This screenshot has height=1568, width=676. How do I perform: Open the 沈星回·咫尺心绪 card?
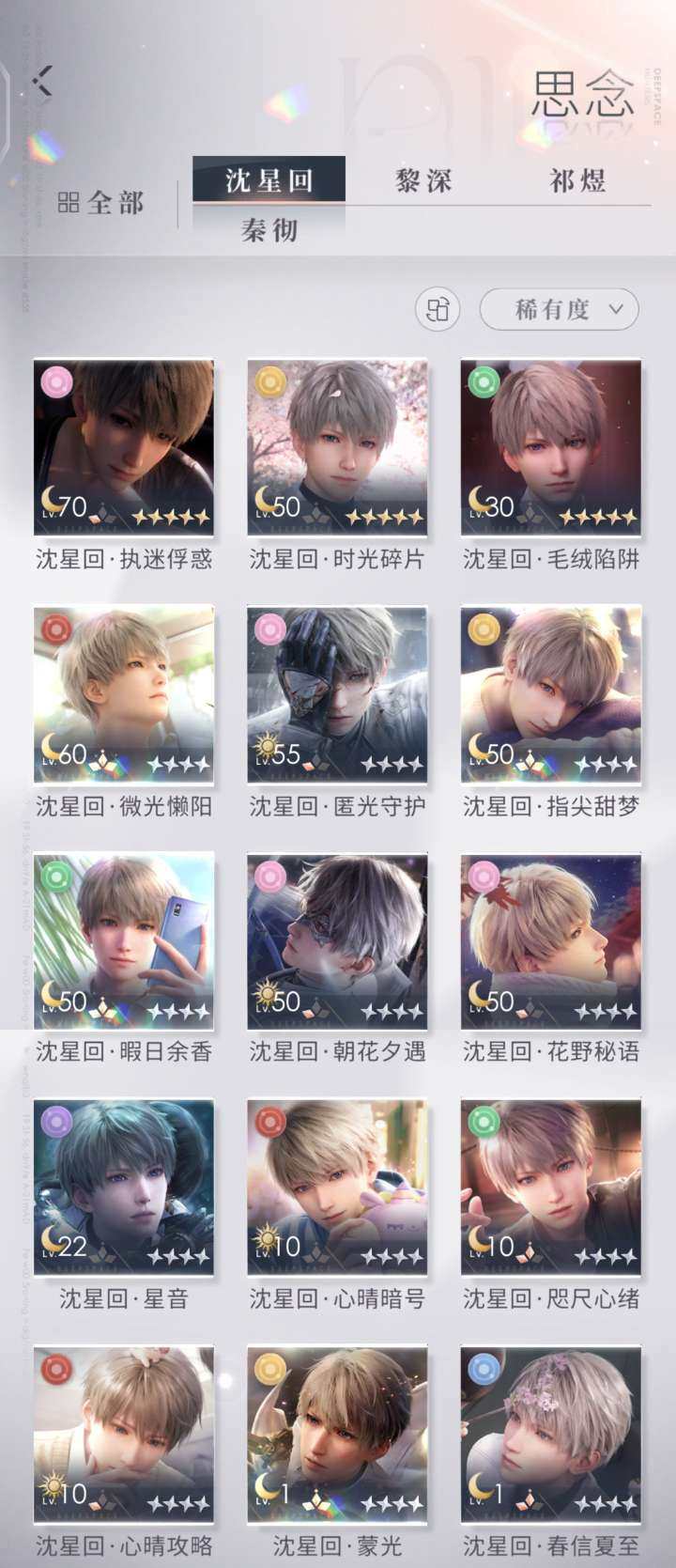pyautogui.click(x=551, y=1188)
